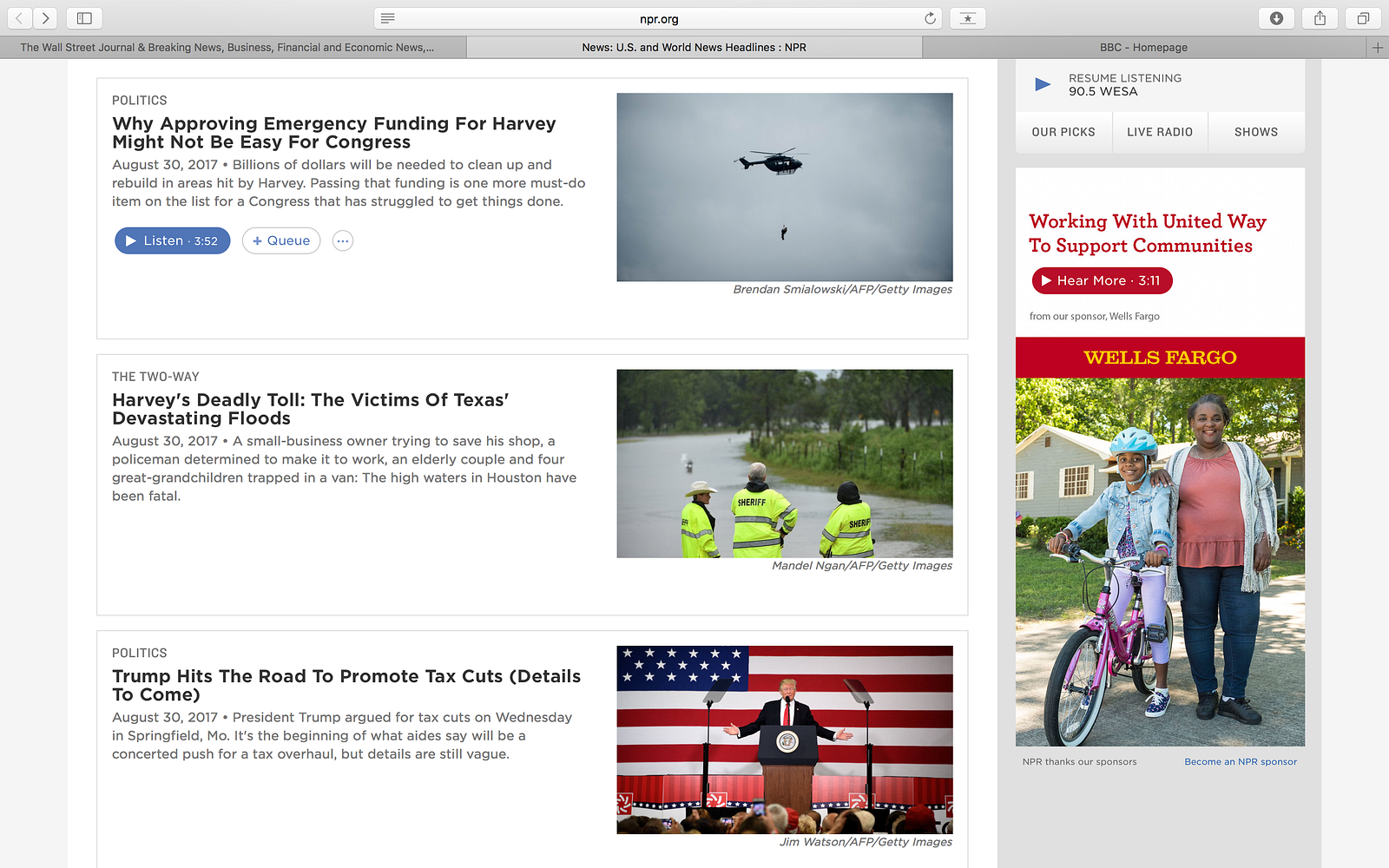Tap the npr.org address bar
The image size is (1389, 868).
point(658,19)
